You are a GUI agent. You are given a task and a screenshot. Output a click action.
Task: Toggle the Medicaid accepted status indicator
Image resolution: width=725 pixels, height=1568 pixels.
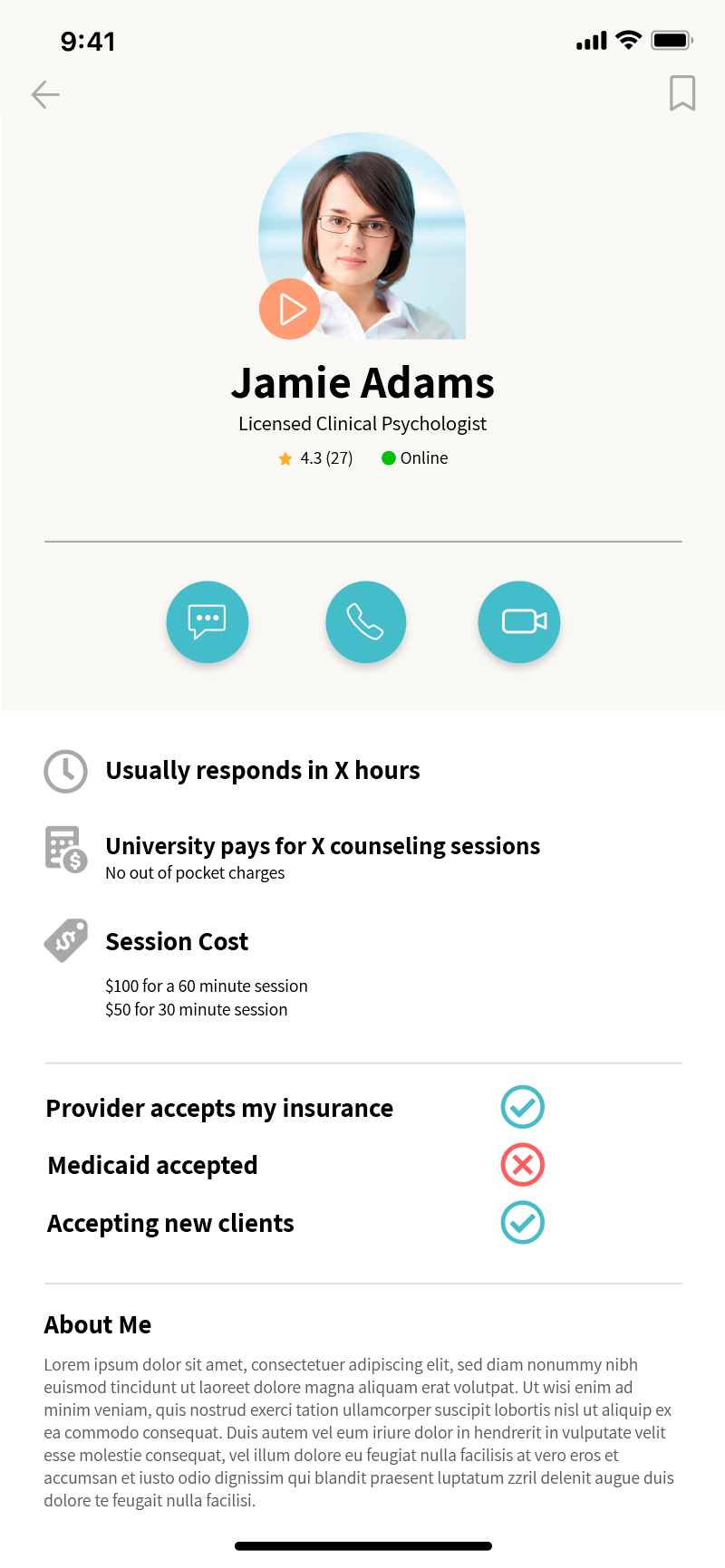coord(522,1165)
